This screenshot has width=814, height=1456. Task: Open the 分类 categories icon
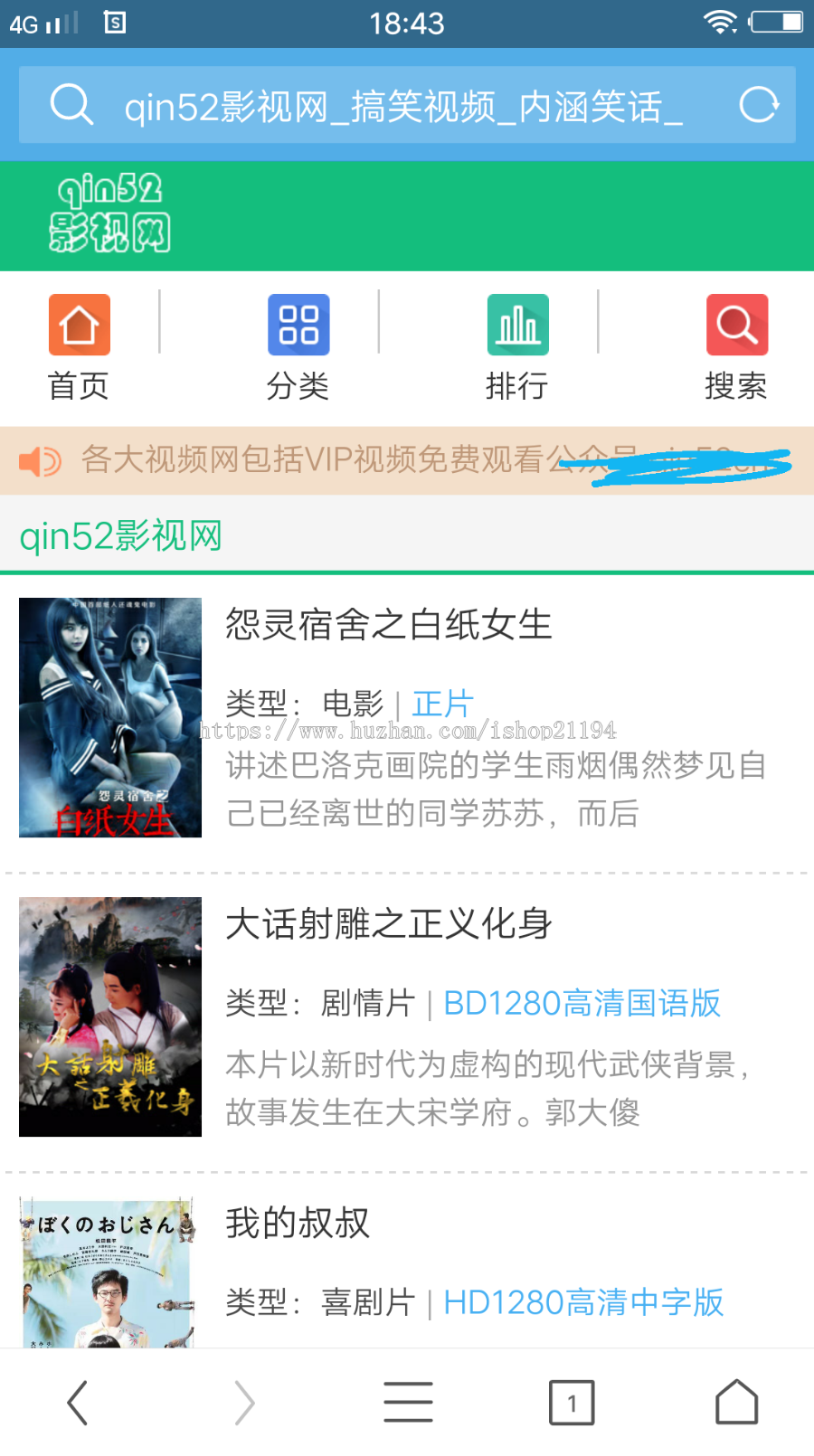point(298,325)
